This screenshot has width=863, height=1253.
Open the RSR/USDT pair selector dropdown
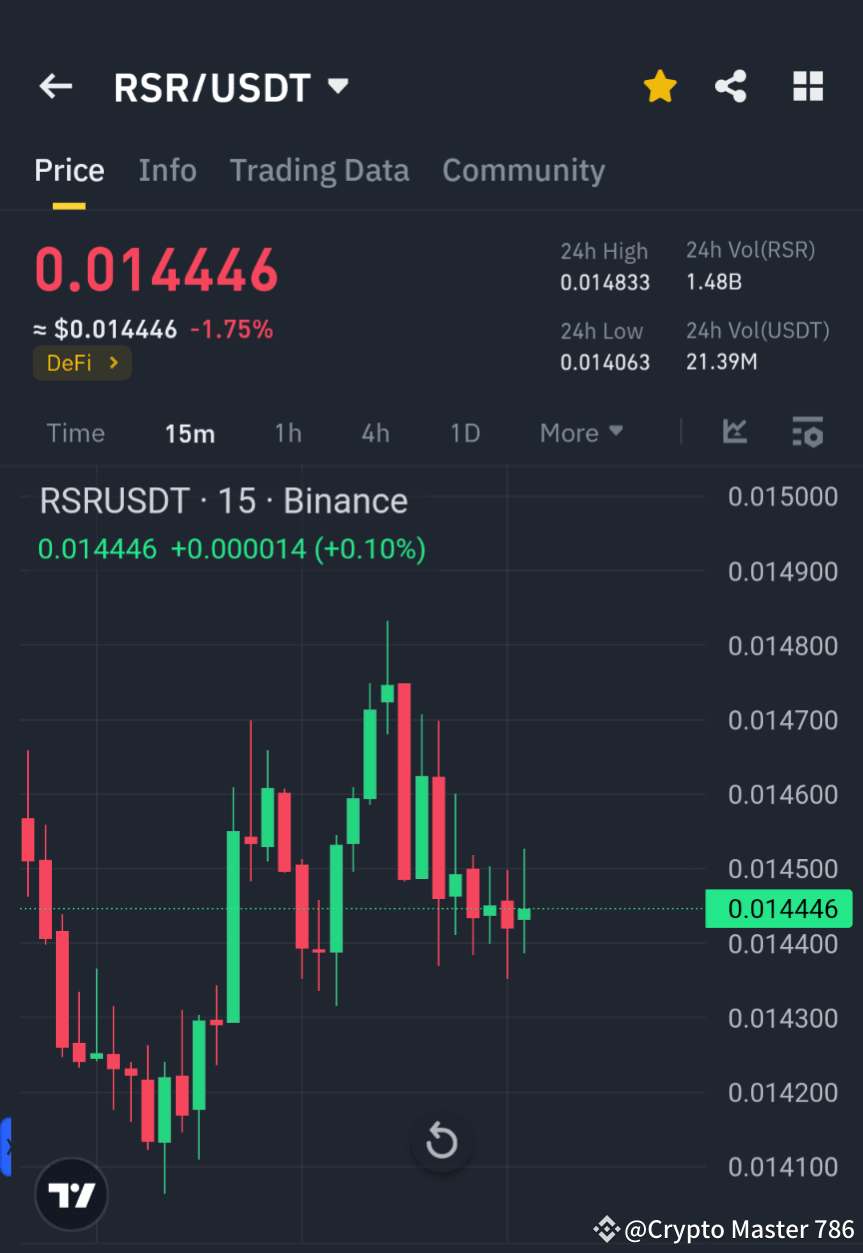[232, 87]
